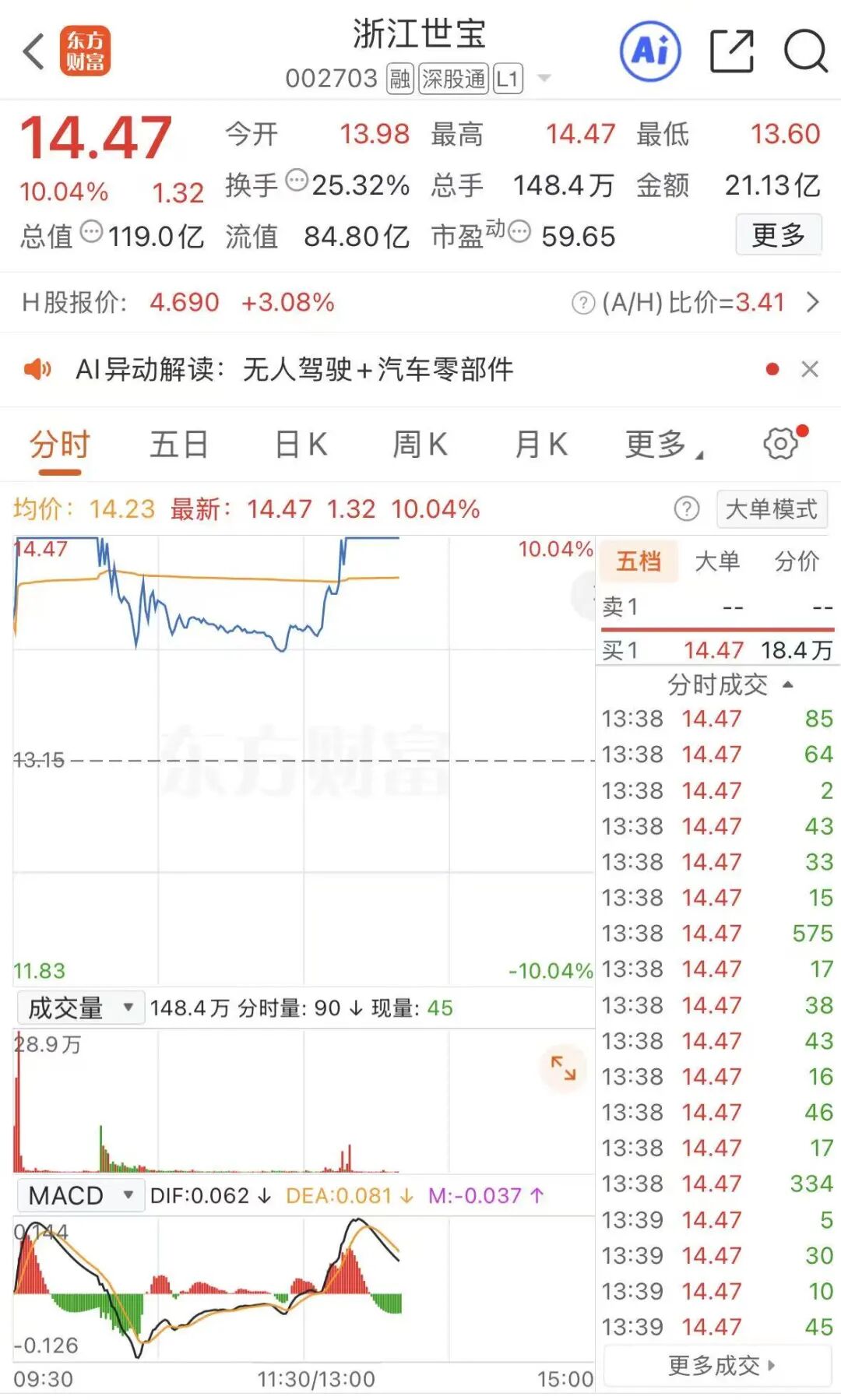Dismiss the AI异动解读 banner
The height and width of the screenshot is (1400, 841).
[x=810, y=369]
